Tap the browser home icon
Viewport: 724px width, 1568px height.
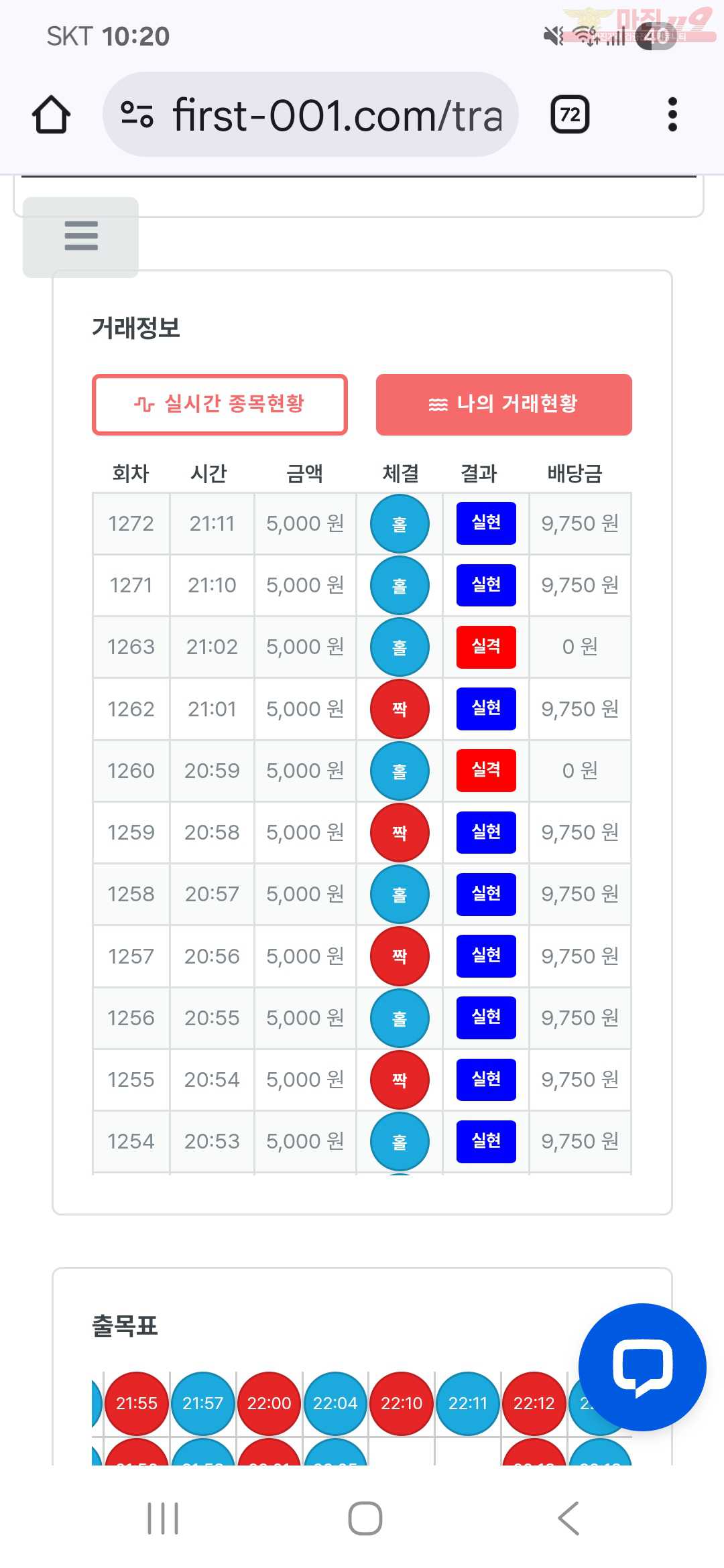[x=52, y=115]
